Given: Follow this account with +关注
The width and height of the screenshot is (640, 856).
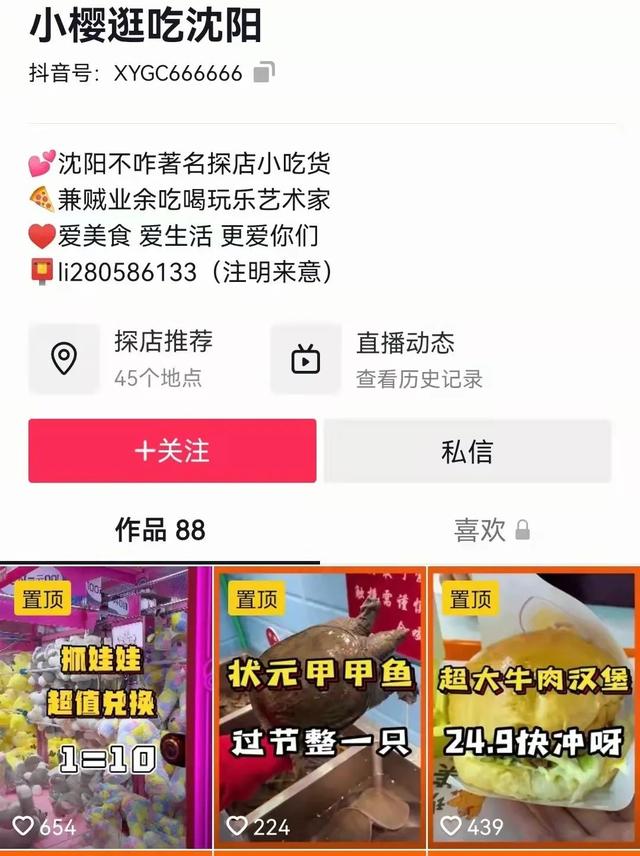Looking at the screenshot, I should [172, 451].
